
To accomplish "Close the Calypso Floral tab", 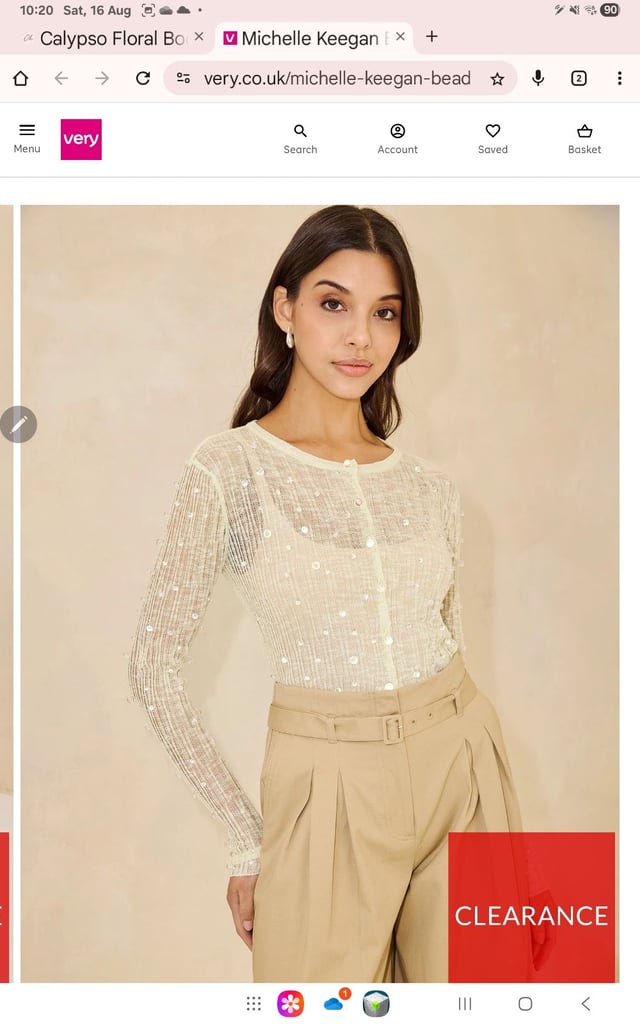I will tap(199, 37).
